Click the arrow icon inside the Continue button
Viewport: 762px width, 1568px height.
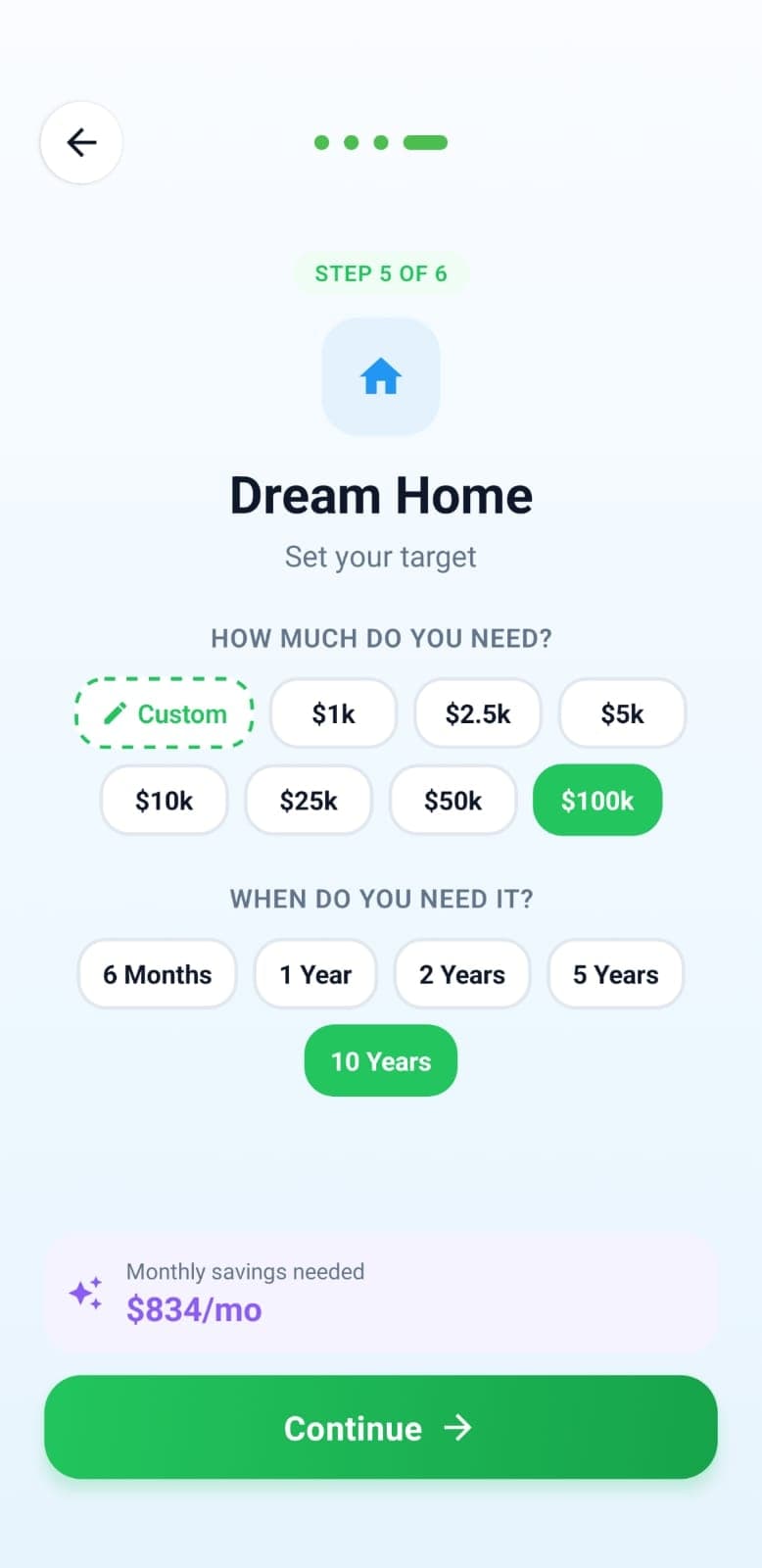coord(459,1428)
